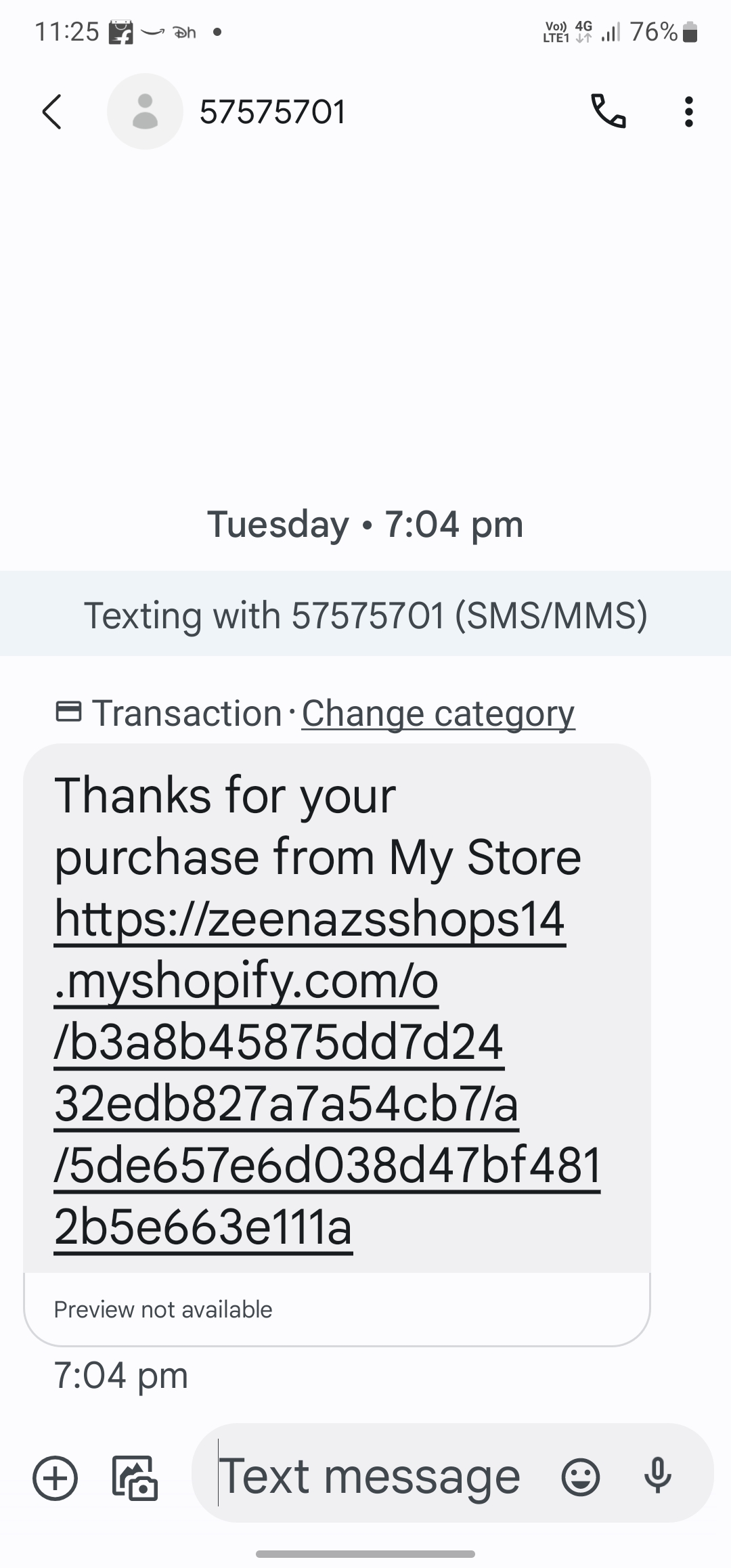Viewport: 731px width, 1568px height.
Task: Open the plus attachment menu
Action: [x=56, y=1477]
